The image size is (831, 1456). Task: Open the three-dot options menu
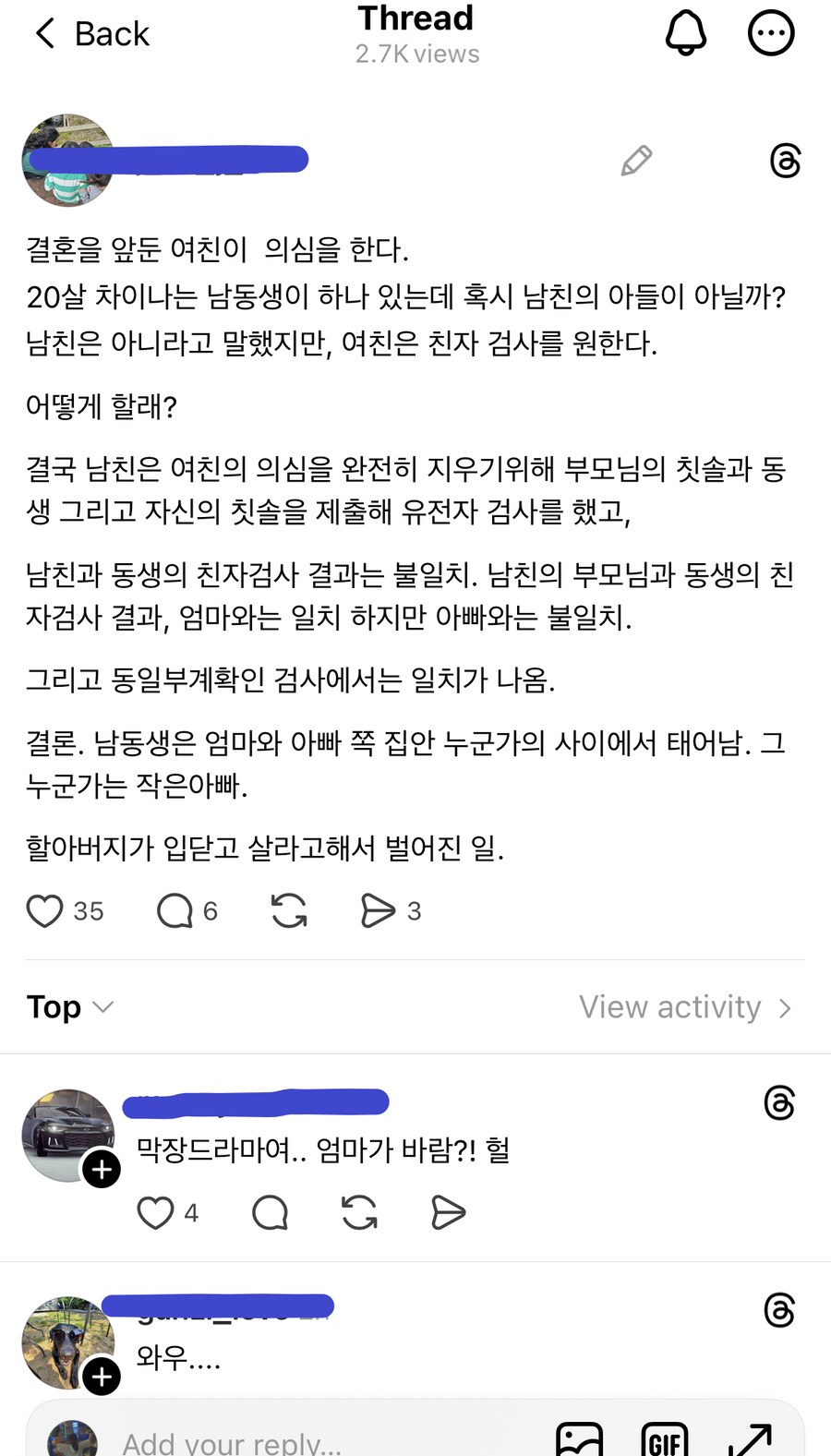click(771, 32)
